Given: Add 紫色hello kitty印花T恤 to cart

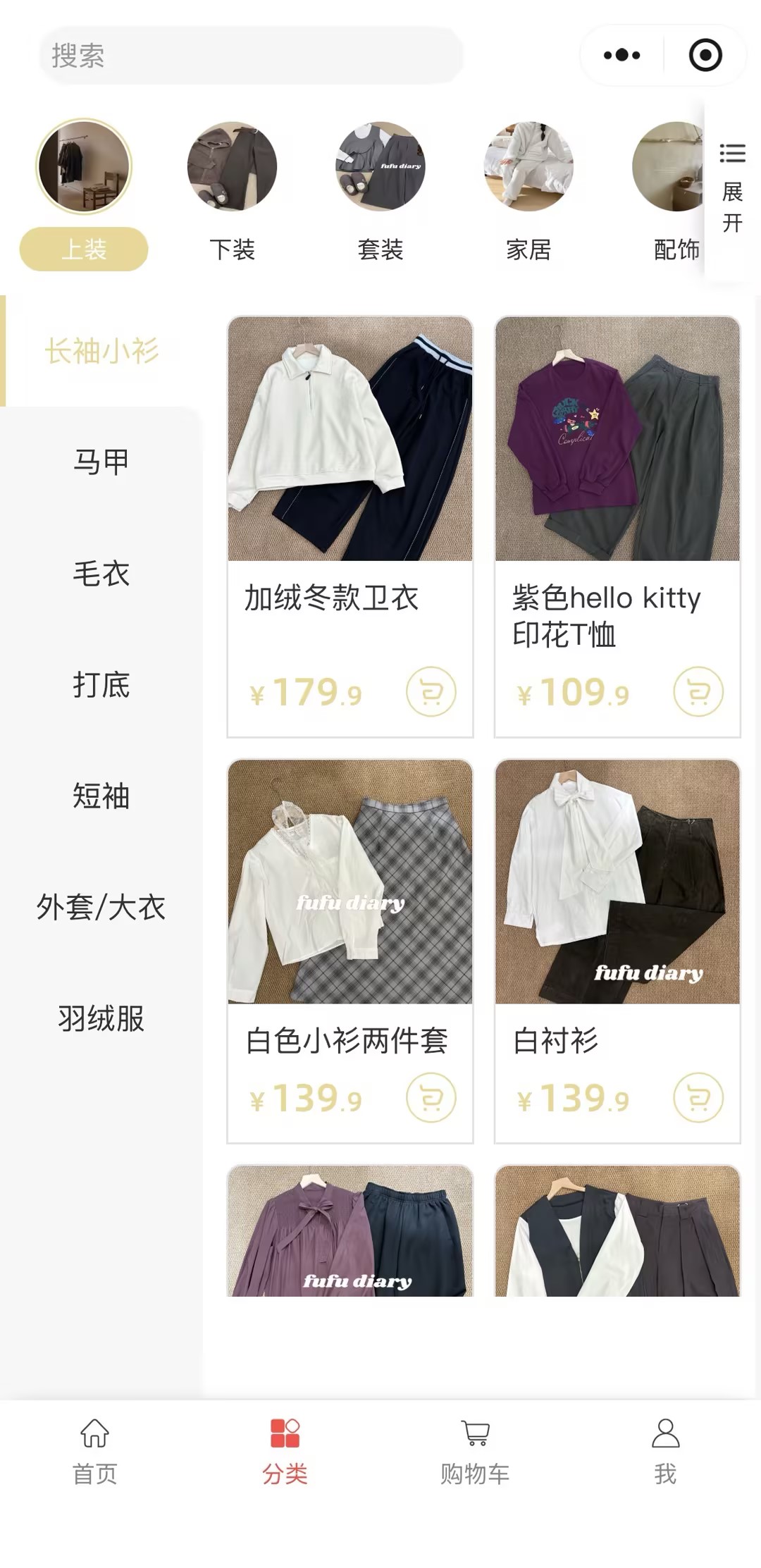Looking at the screenshot, I should (698, 692).
